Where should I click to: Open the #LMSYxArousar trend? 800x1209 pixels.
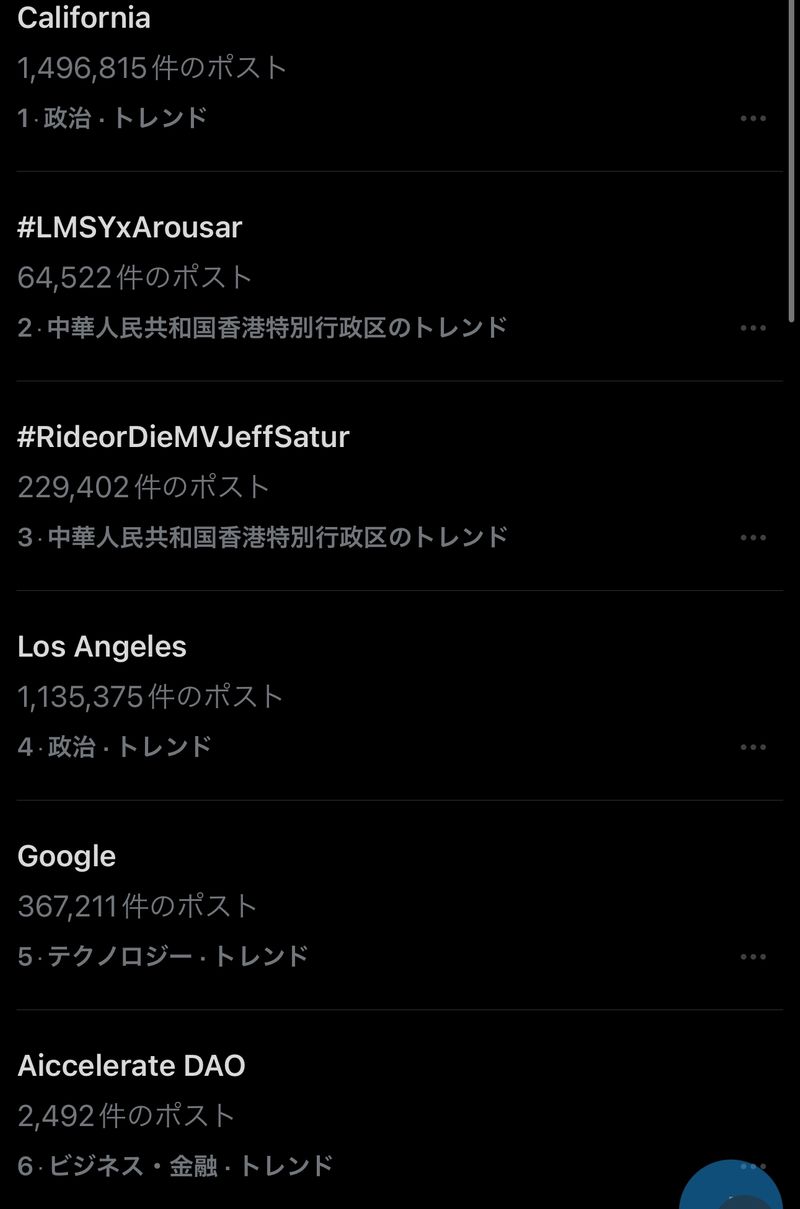click(130, 228)
